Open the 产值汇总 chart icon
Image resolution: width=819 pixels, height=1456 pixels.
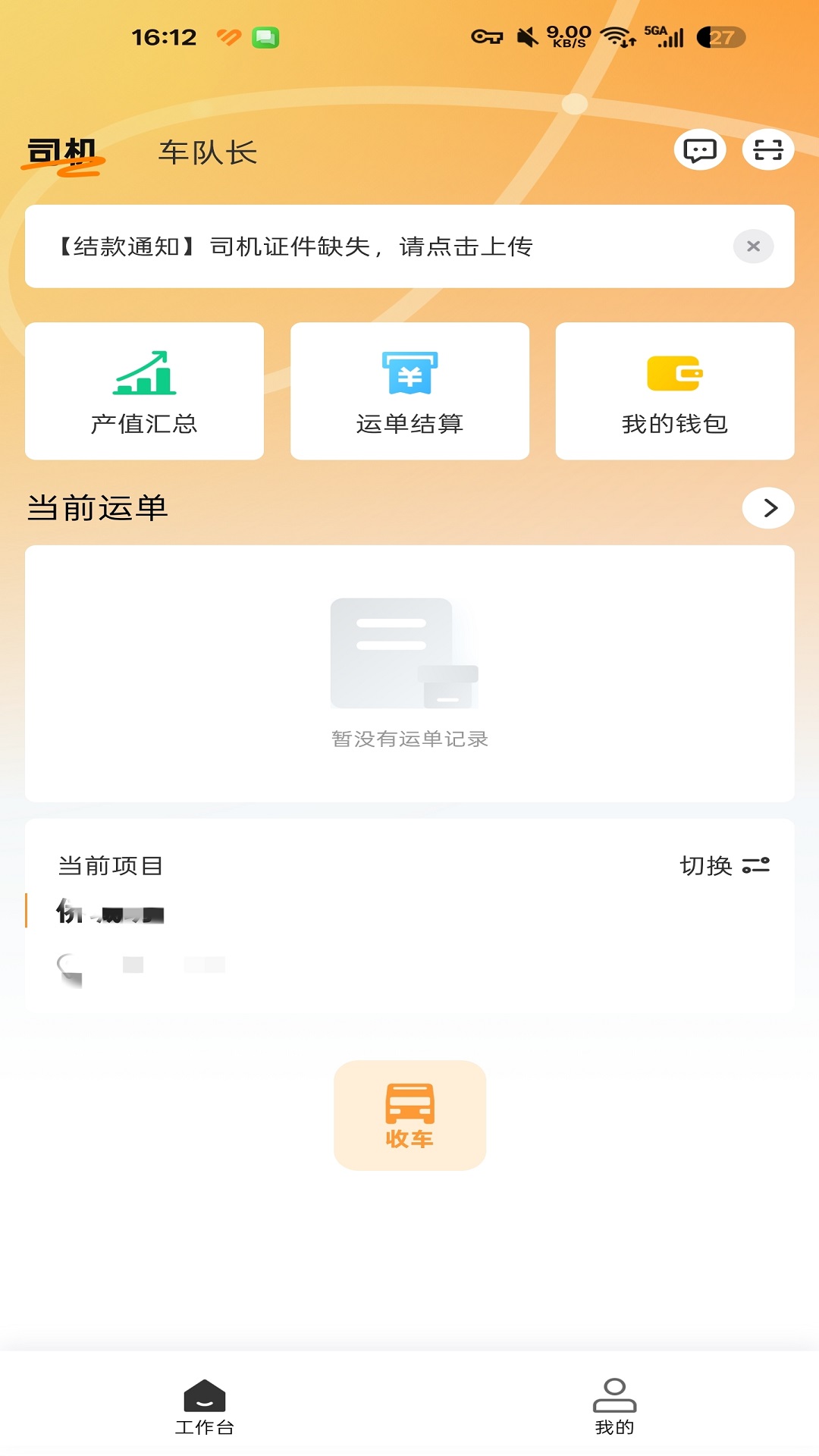pyautogui.click(x=144, y=373)
